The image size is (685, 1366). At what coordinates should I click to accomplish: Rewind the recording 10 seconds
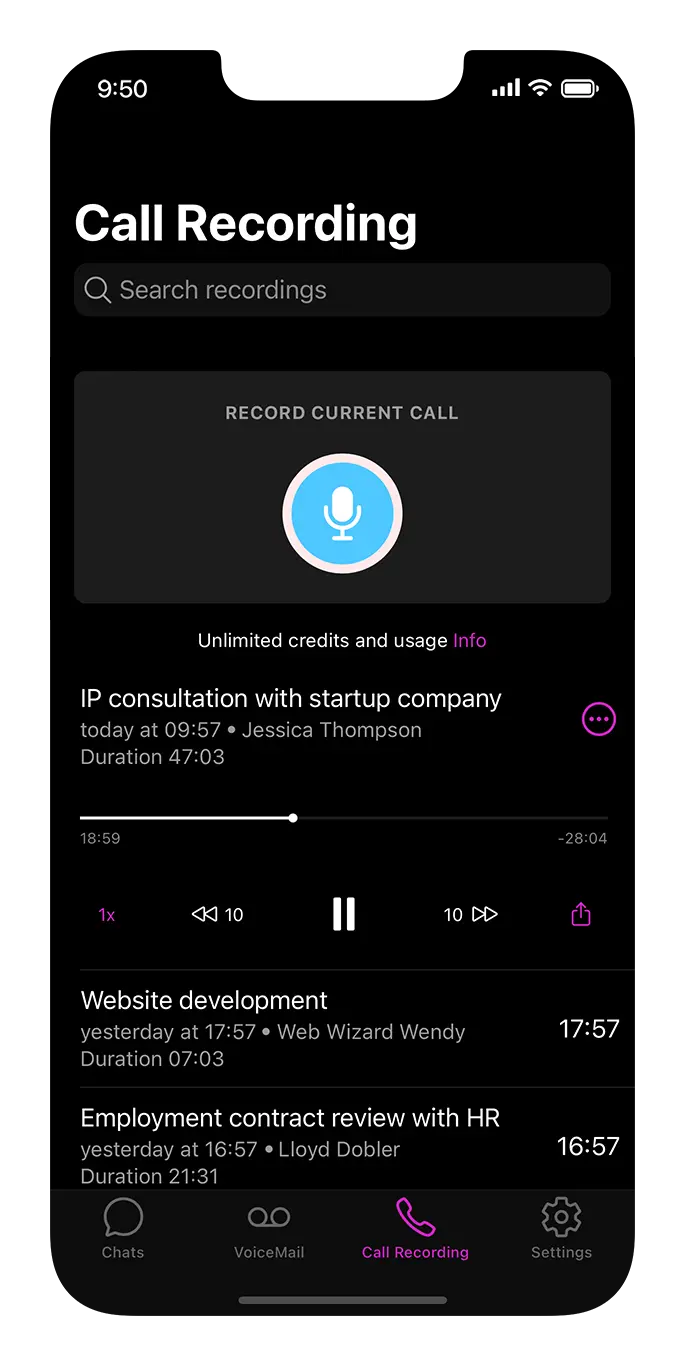click(x=218, y=915)
